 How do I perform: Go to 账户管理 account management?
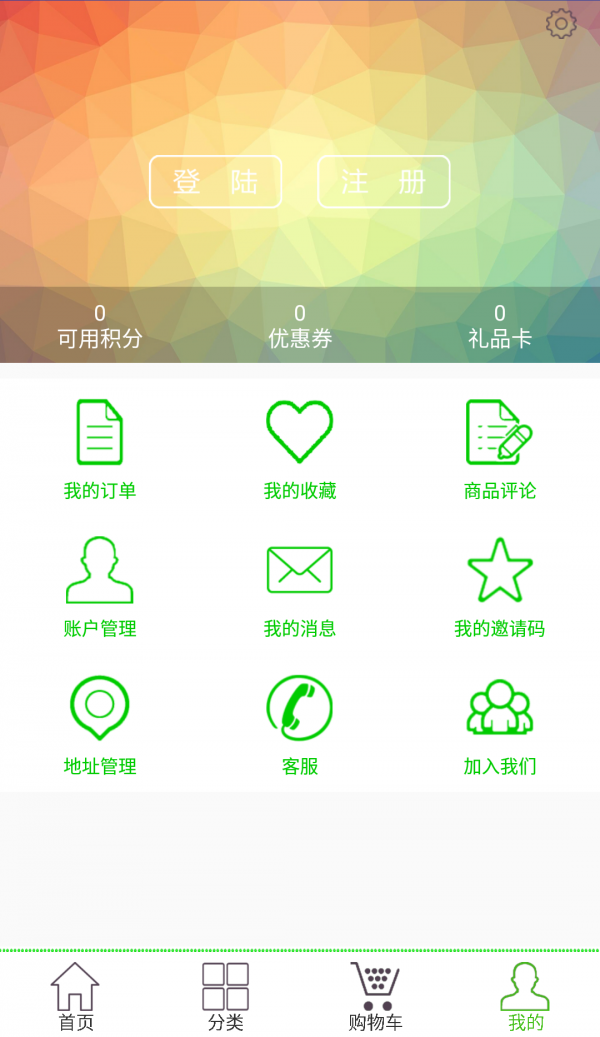click(x=100, y=586)
